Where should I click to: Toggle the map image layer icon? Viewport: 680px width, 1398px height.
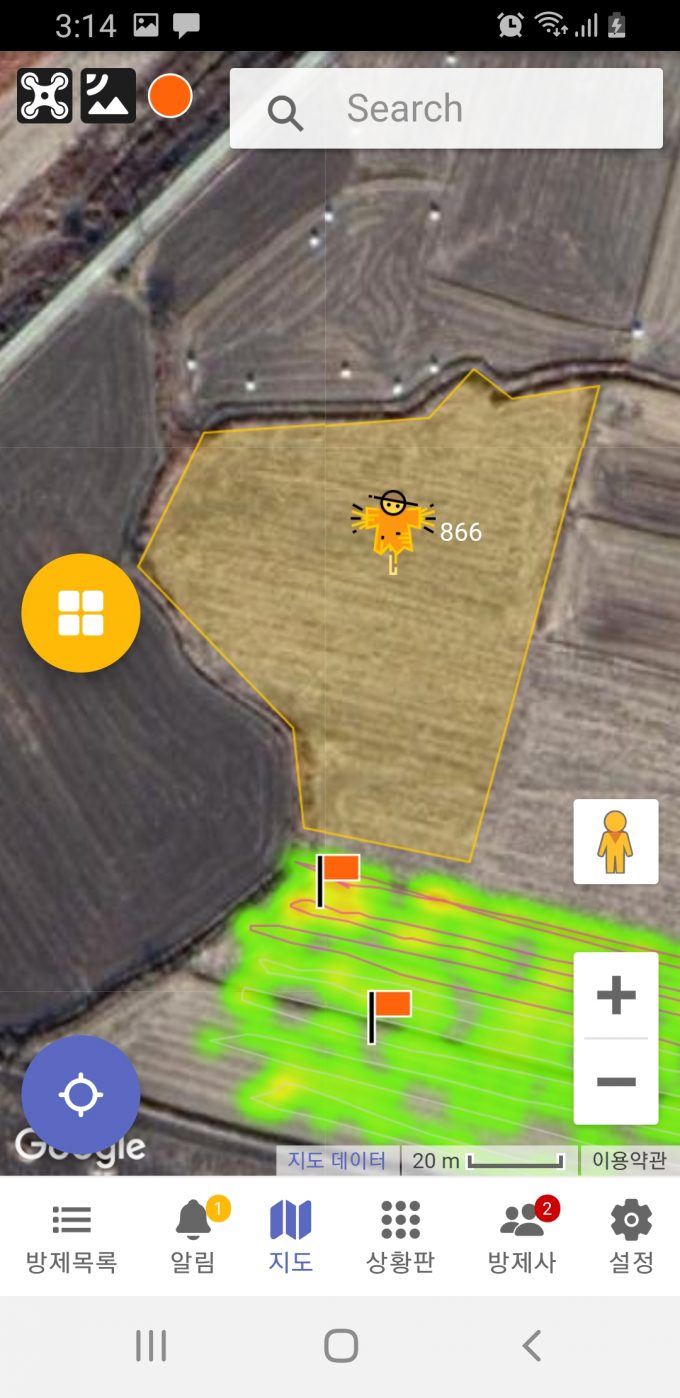108,96
